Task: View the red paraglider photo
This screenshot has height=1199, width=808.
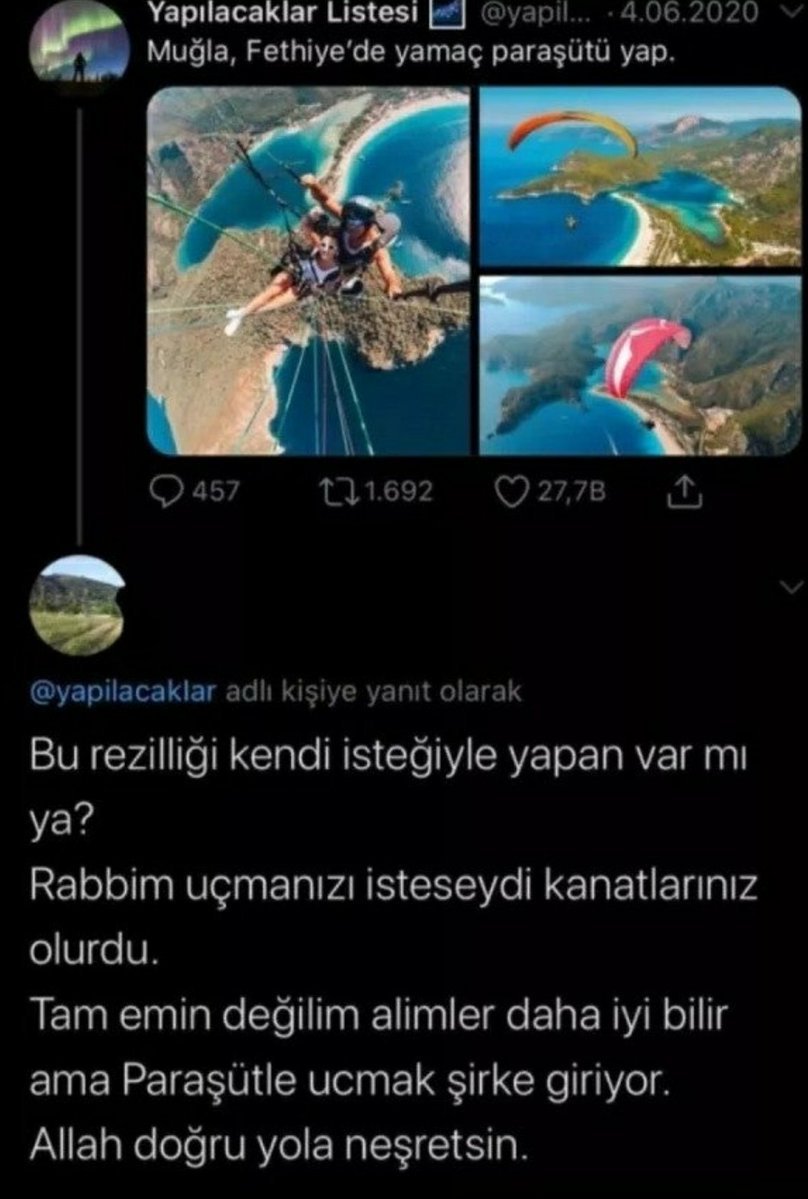Action: coord(640,365)
